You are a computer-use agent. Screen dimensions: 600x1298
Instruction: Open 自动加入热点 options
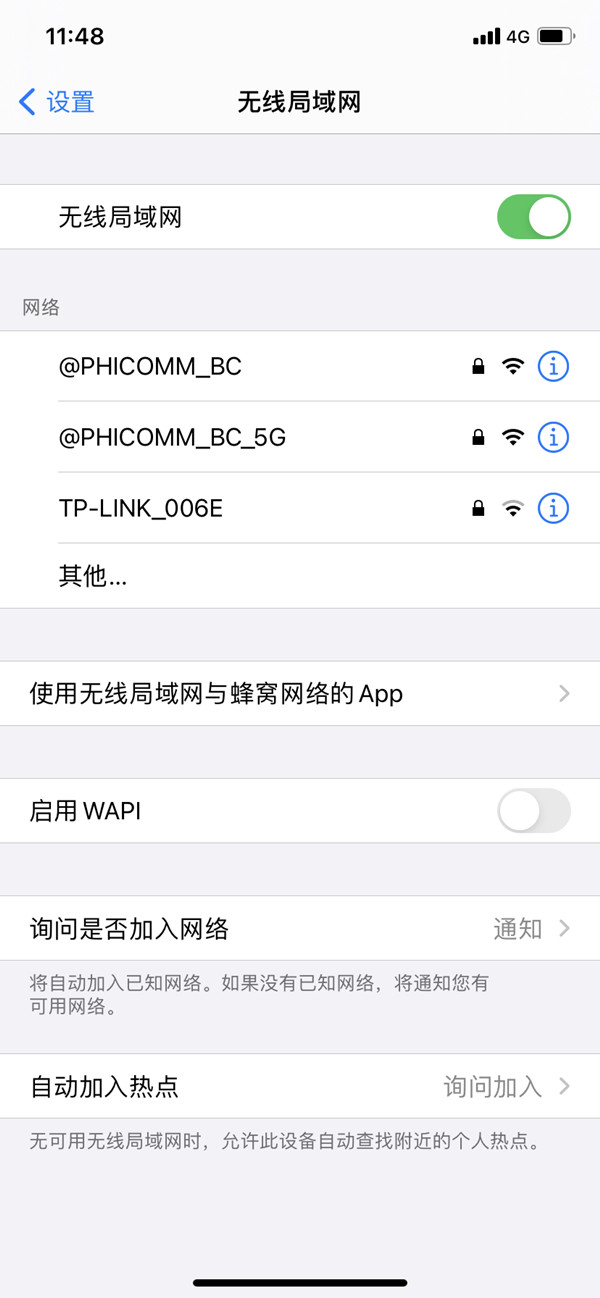tap(300, 1086)
